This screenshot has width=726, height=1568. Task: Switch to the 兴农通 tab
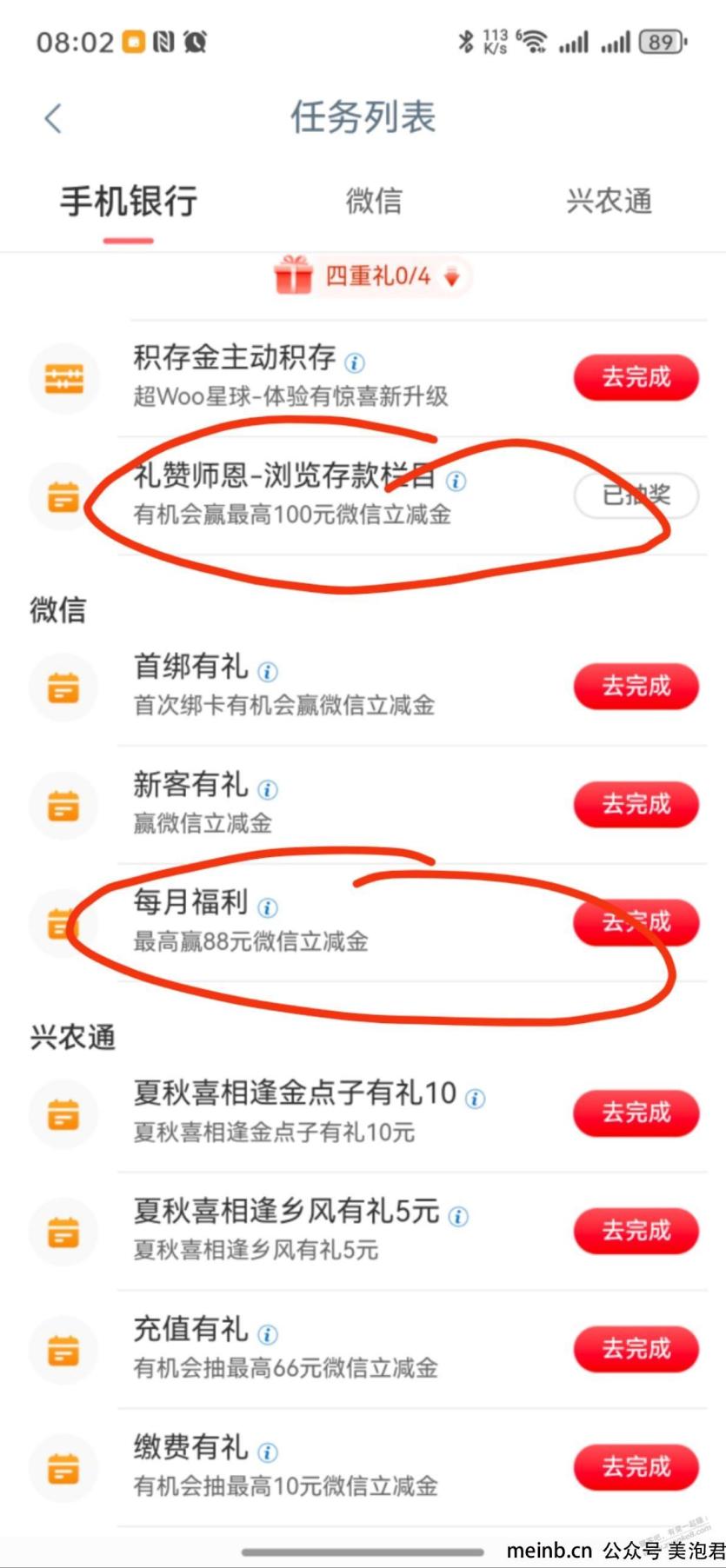609,202
